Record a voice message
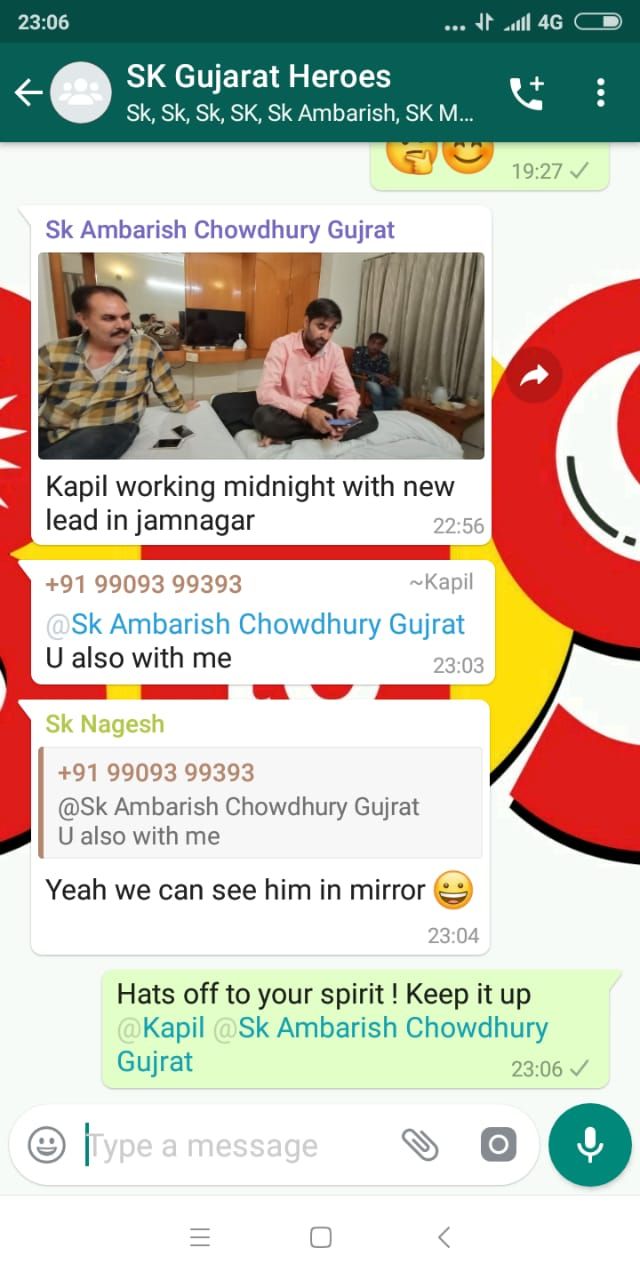 point(590,1145)
